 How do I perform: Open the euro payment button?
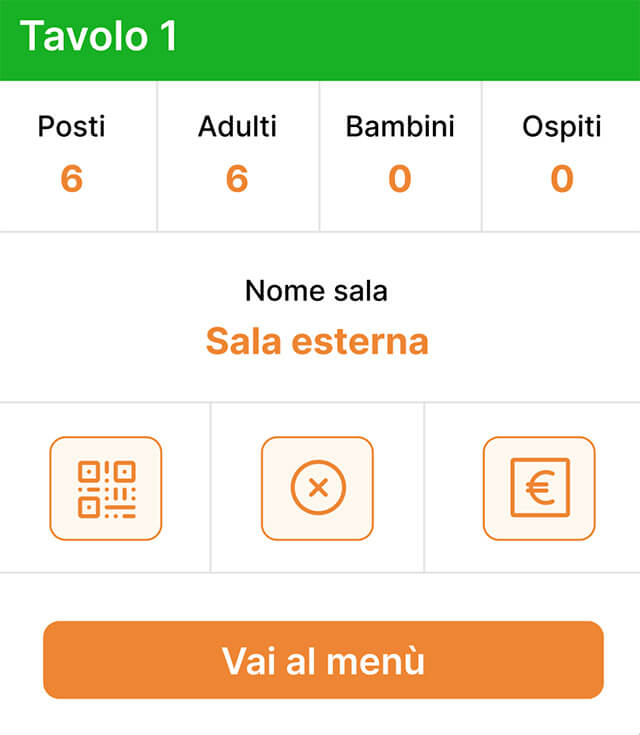click(x=539, y=488)
